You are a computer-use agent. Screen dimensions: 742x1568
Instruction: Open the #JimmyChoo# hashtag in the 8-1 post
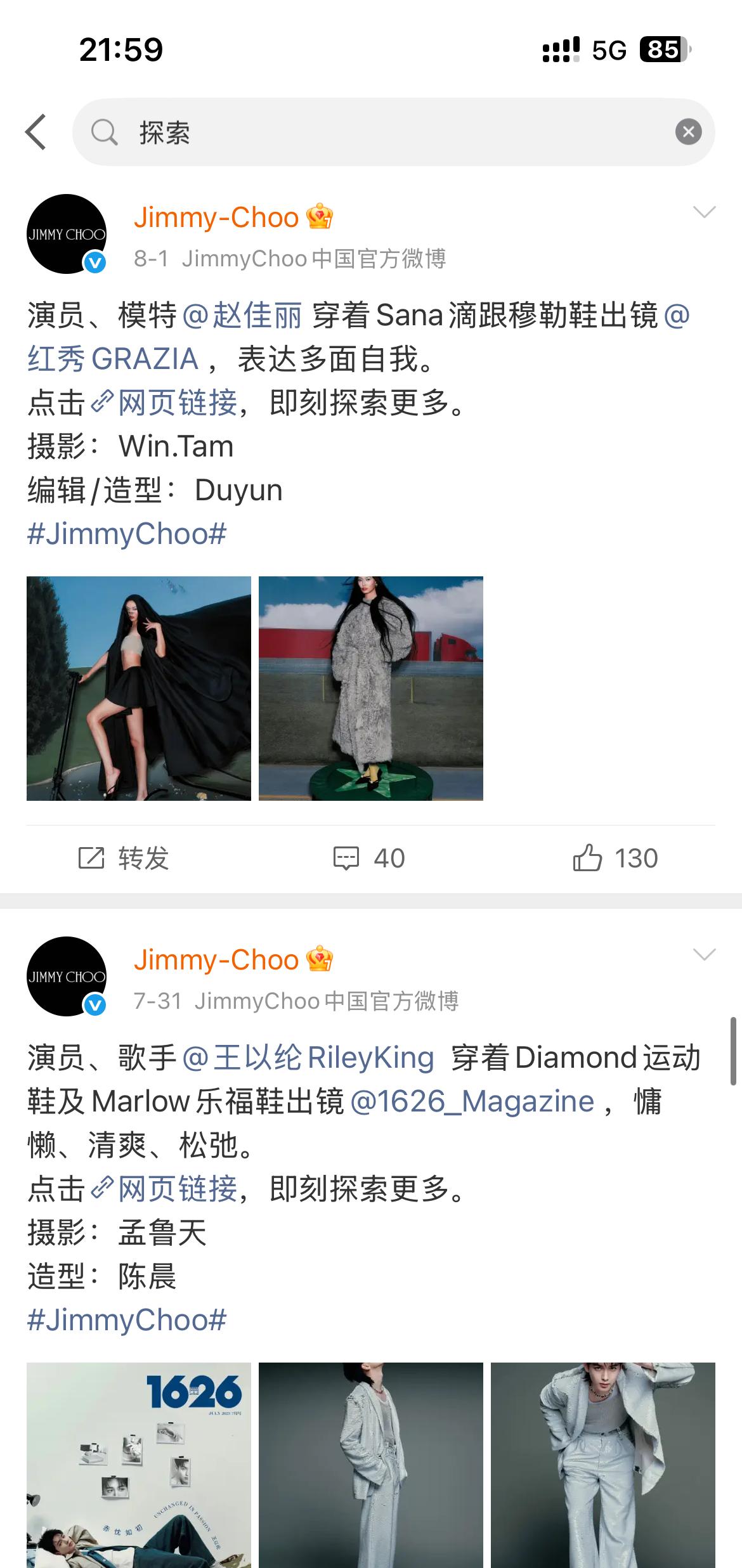[127, 534]
